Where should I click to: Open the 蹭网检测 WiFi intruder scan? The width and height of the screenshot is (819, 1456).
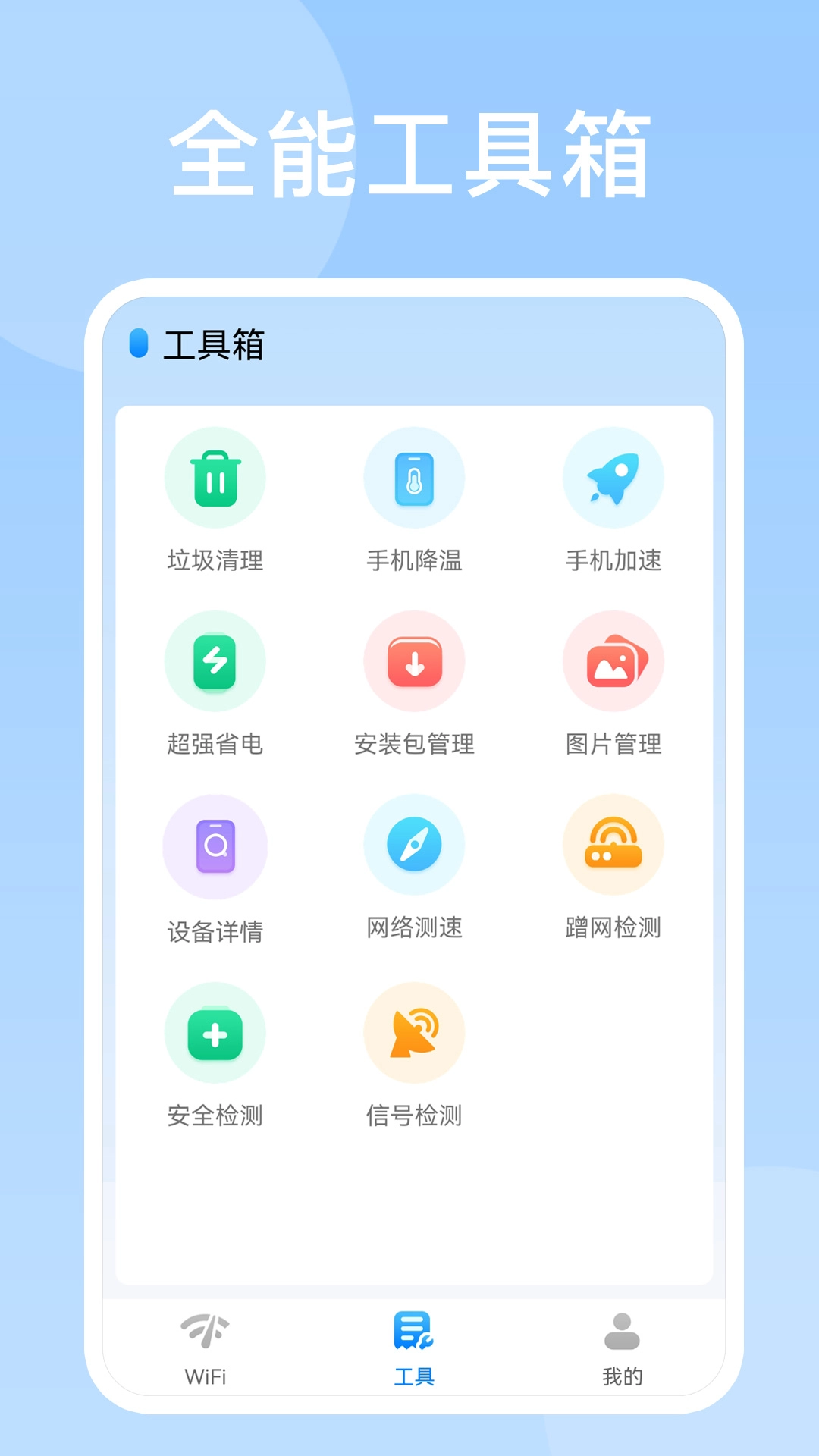613,845
